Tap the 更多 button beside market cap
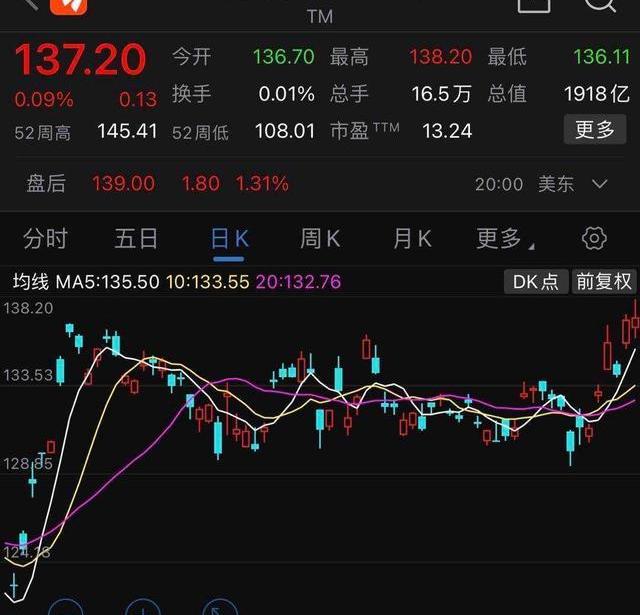 pyautogui.click(x=595, y=130)
